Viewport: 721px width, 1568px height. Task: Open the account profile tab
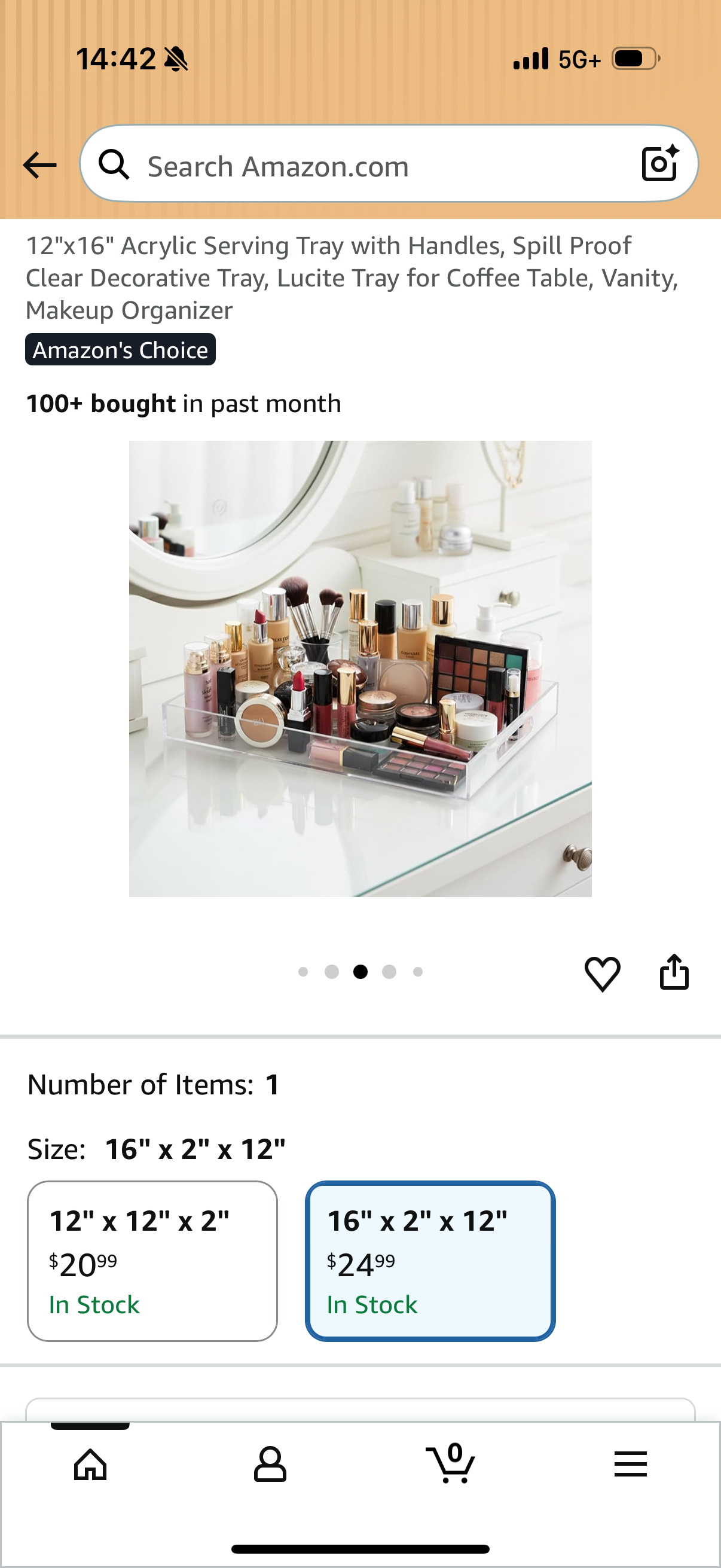pyautogui.click(x=270, y=1463)
